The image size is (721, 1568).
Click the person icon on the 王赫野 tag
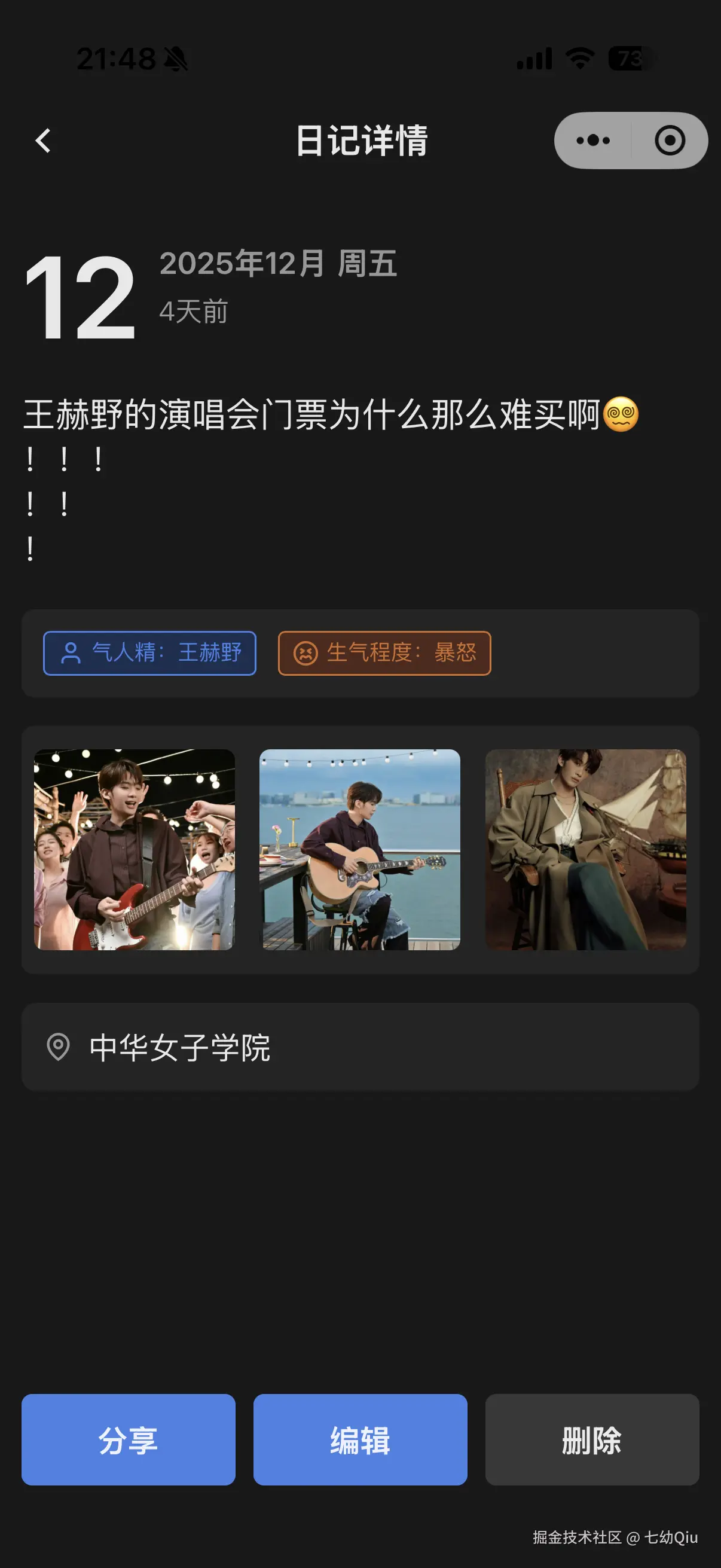click(71, 654)
